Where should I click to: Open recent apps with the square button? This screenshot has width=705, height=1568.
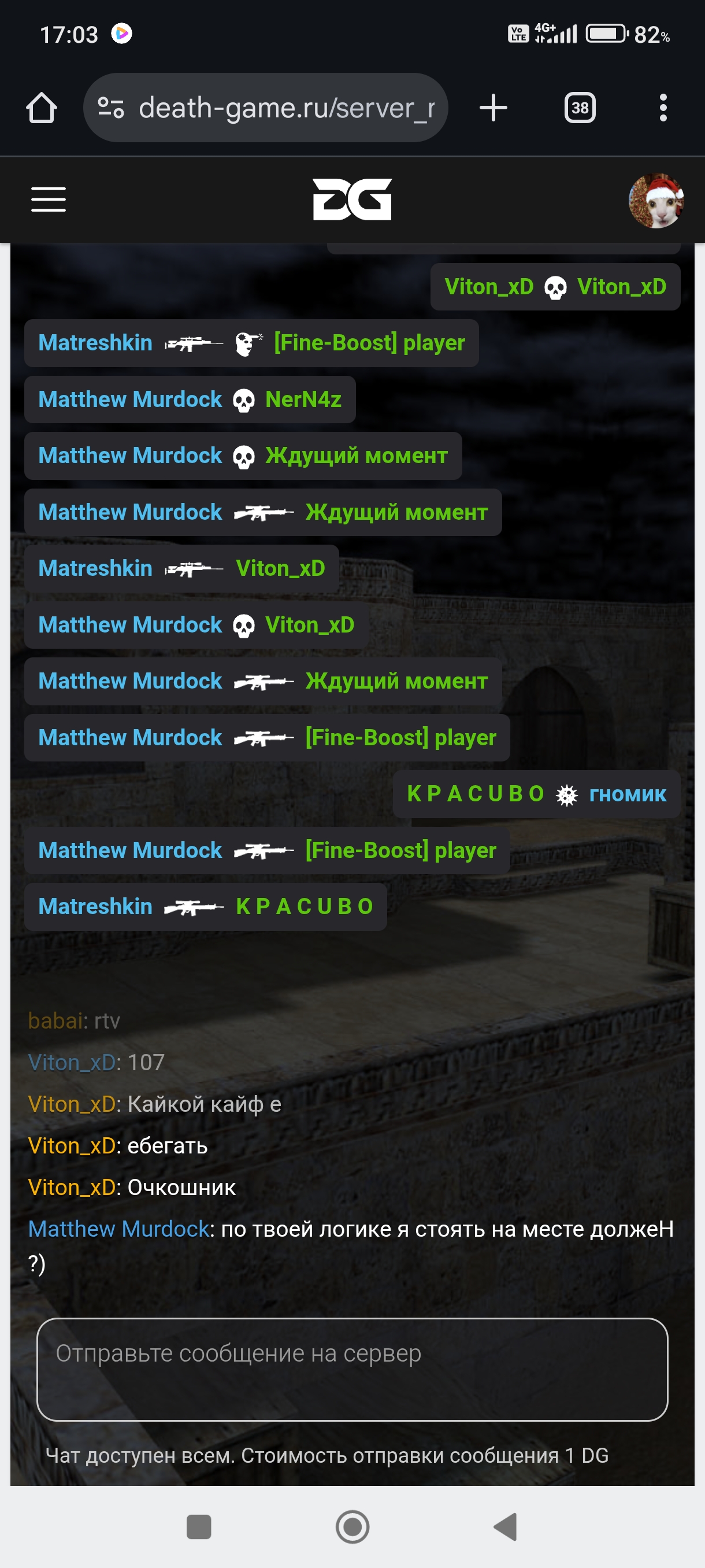point(199,1526)
